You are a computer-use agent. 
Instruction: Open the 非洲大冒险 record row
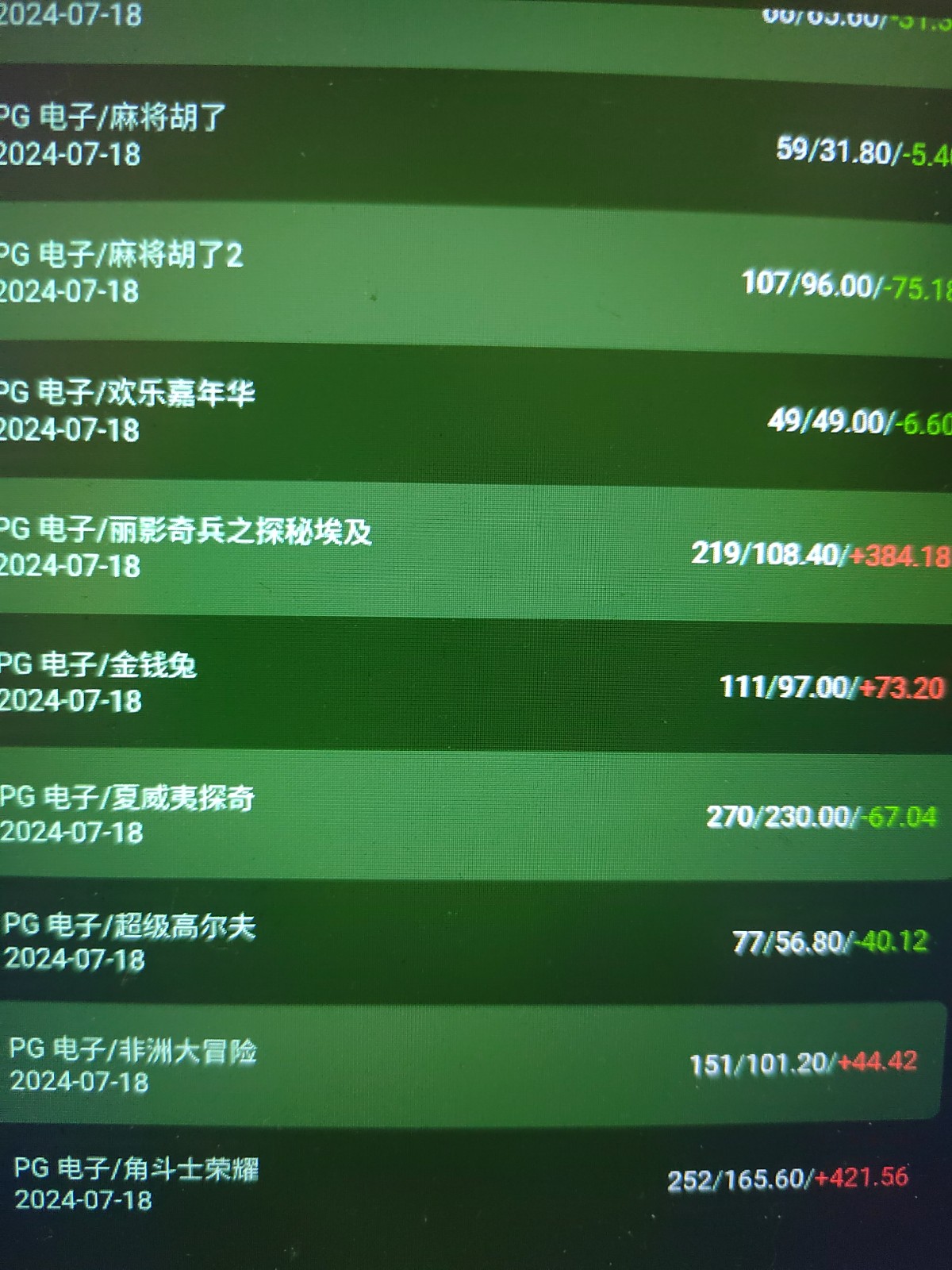click(476, 1064)
